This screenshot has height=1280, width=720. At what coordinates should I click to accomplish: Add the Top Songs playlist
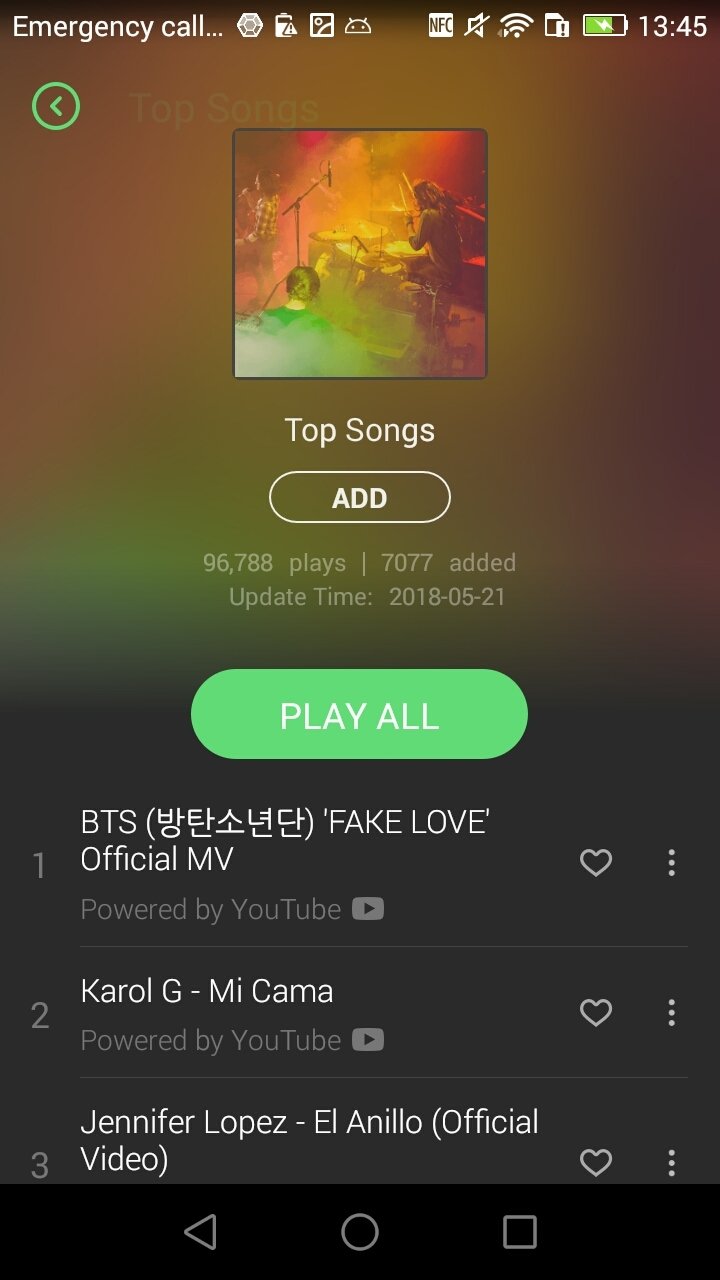click(359, 497)
